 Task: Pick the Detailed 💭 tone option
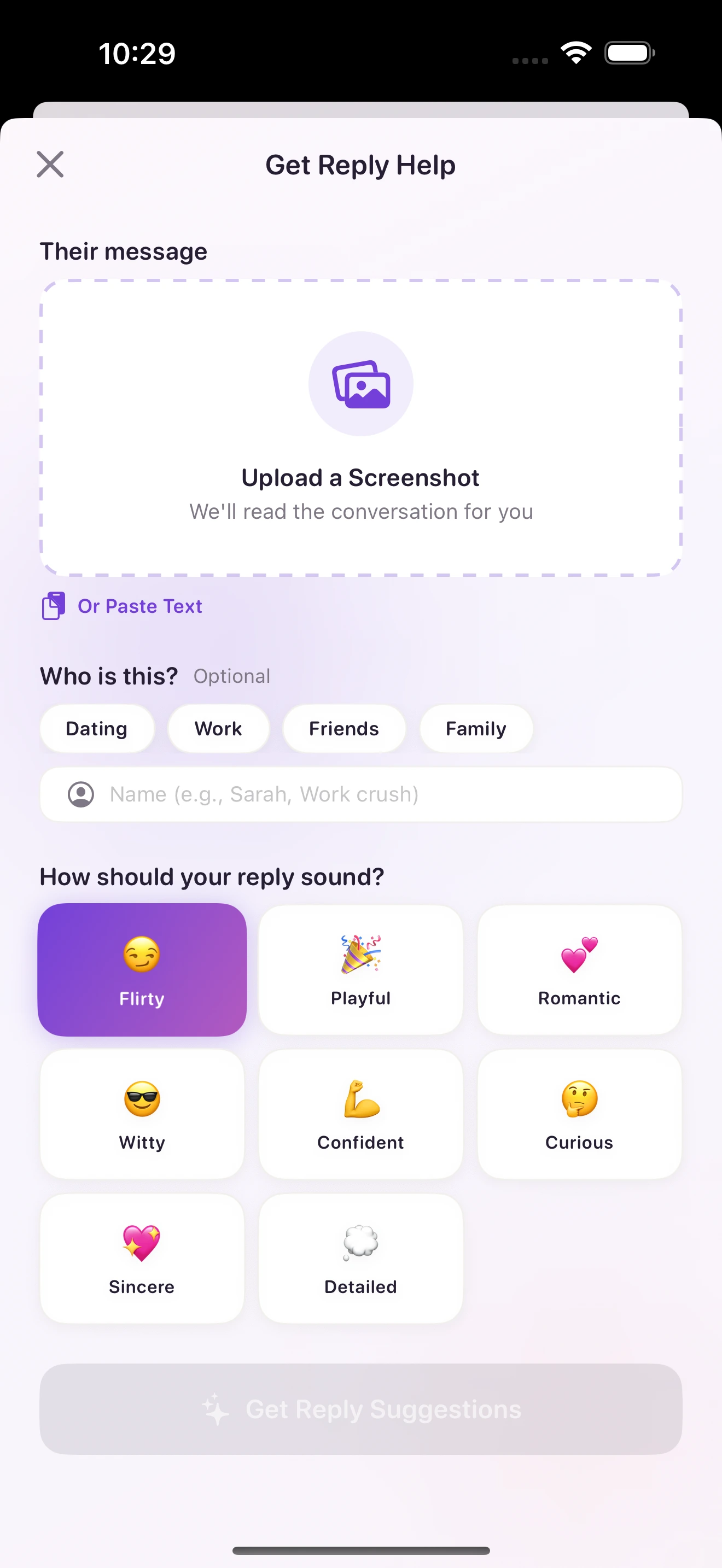click(360, 1257)
